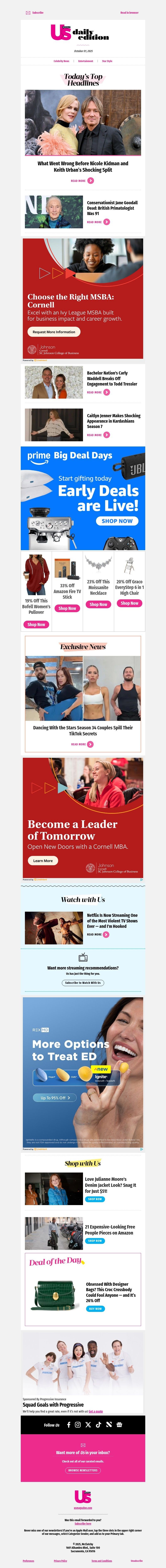
Task: Read more on Caitlyn Jenner's Kardashians appearance
Action: (x=98, y=435)
